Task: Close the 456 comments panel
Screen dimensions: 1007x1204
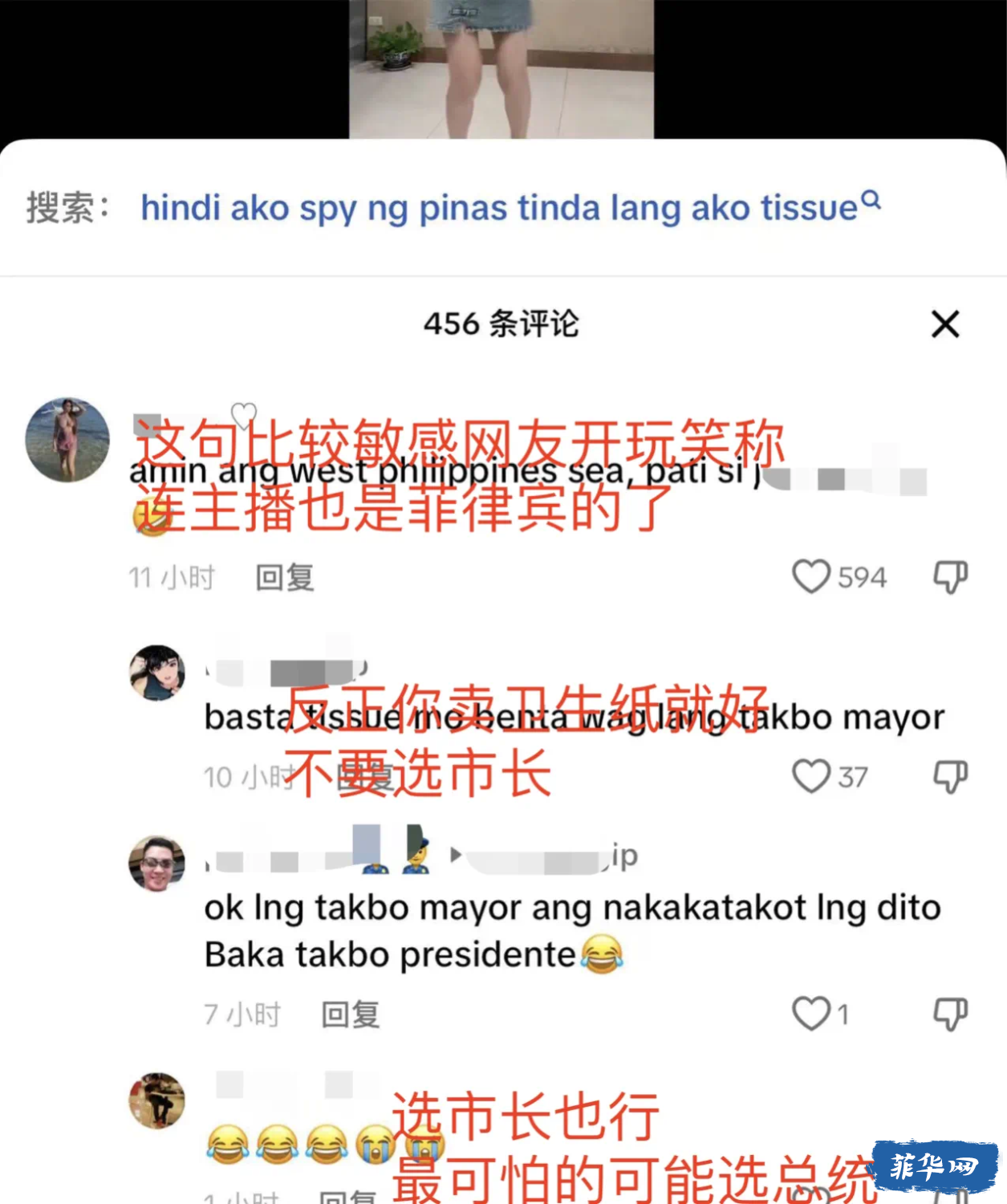Action: (945, 324)
